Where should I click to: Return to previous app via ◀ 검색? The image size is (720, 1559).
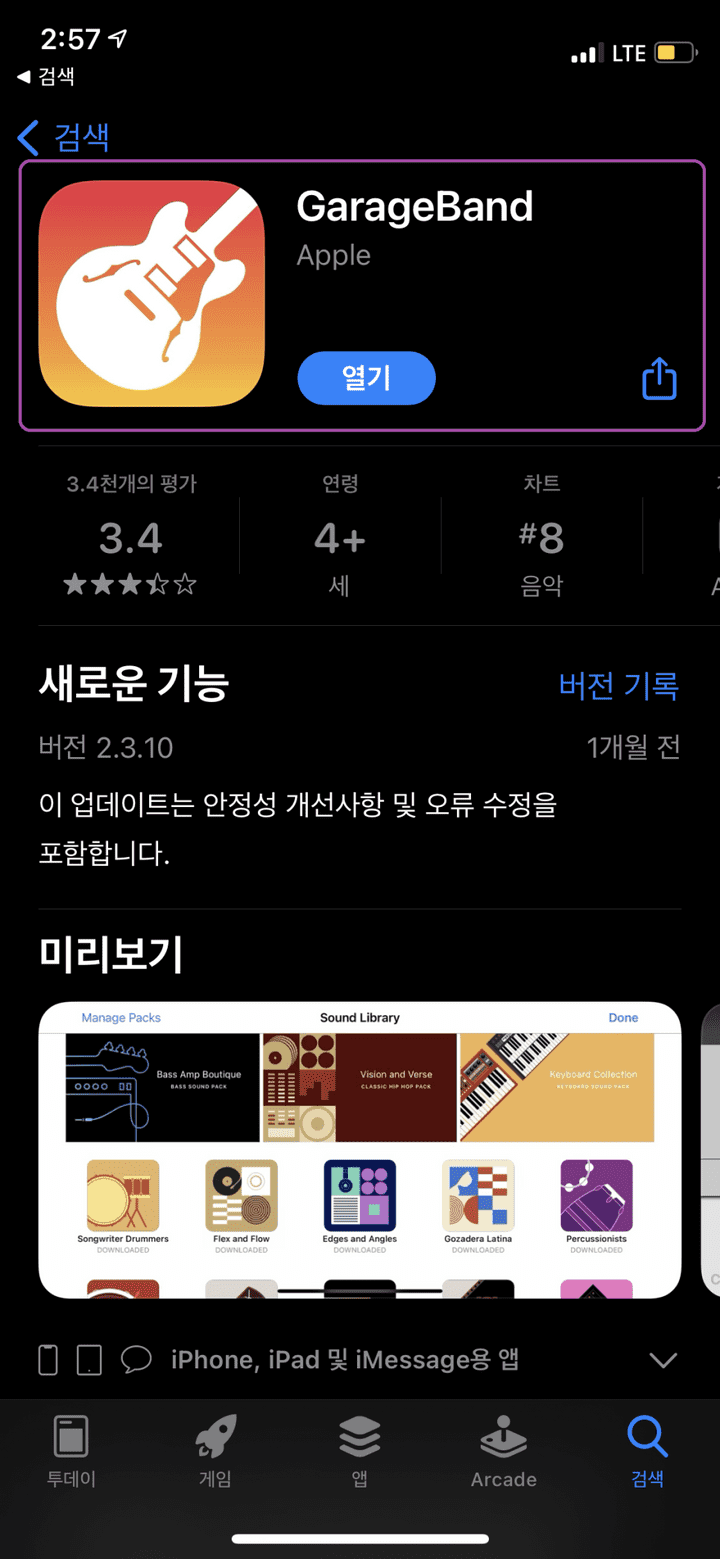point(46,76)
